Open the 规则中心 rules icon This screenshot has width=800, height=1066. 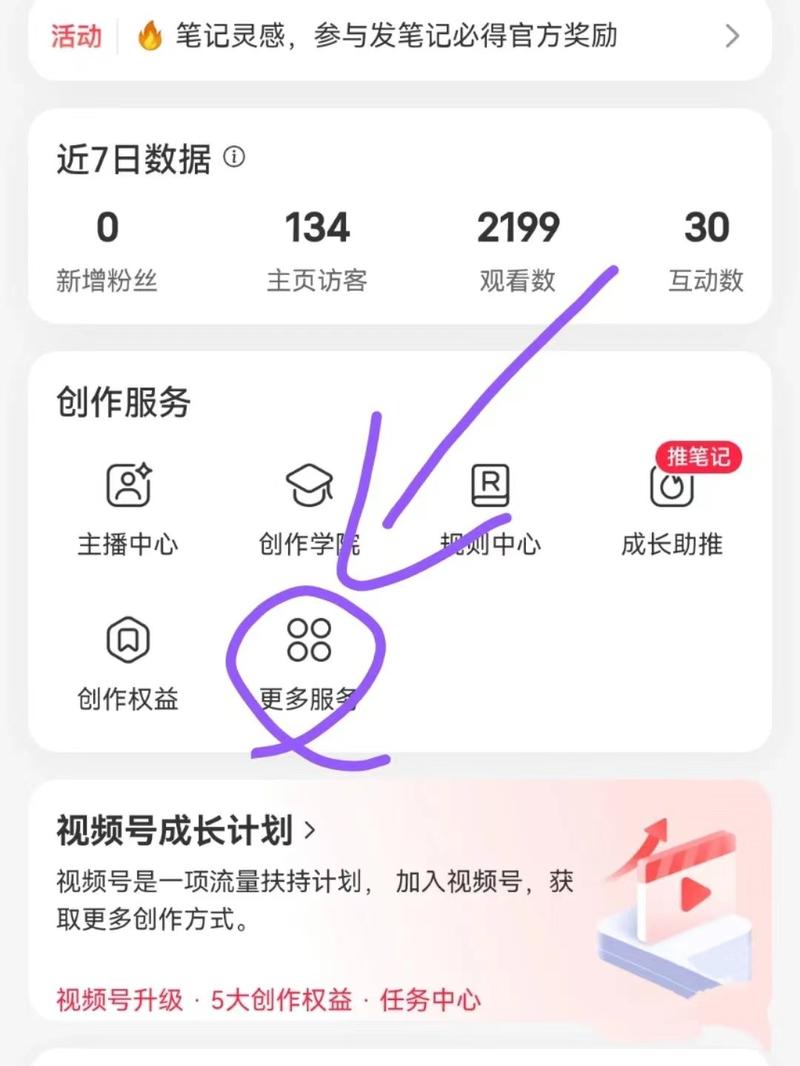489,487
